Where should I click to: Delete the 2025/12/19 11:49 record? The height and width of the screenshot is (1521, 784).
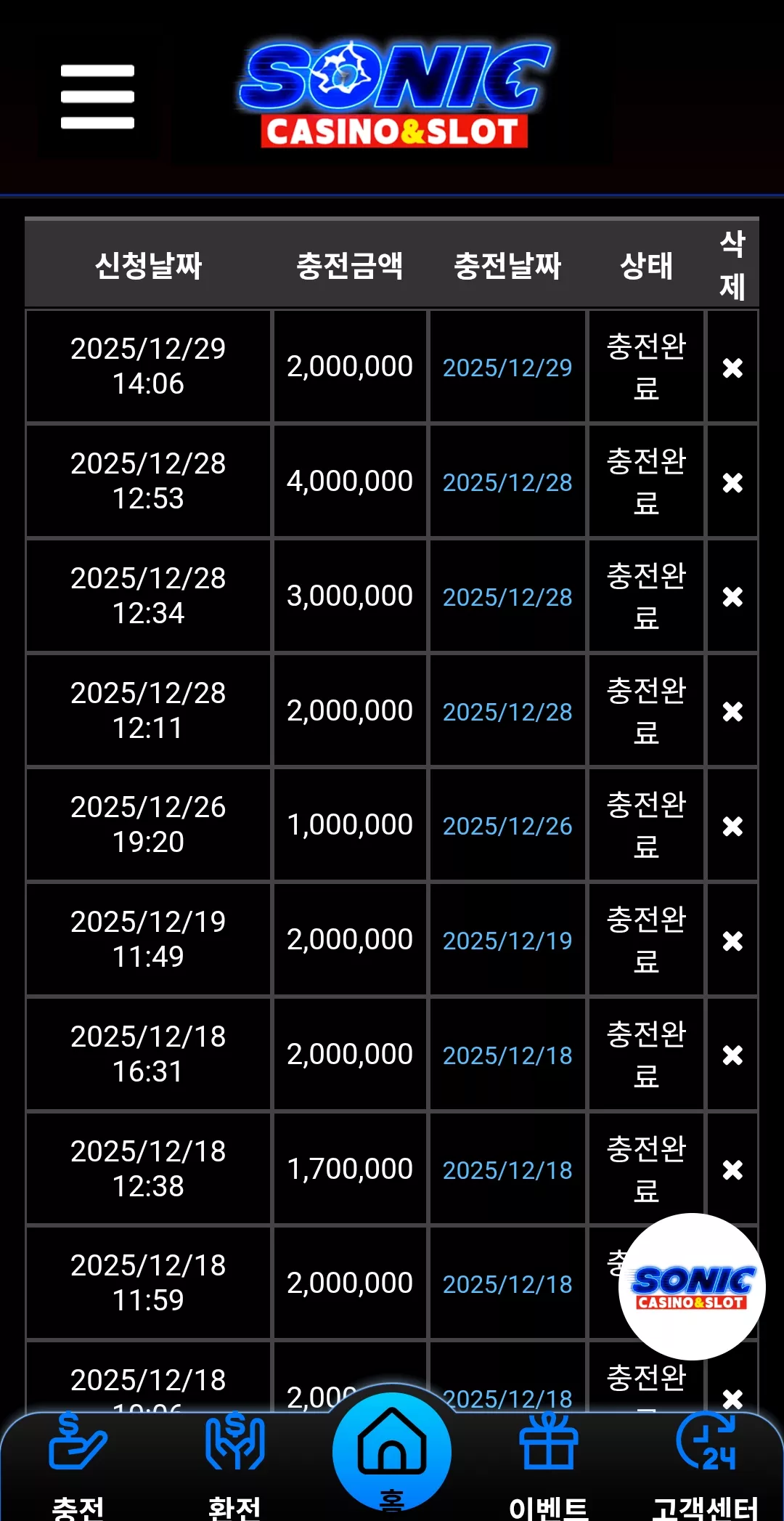coord(732,941)
